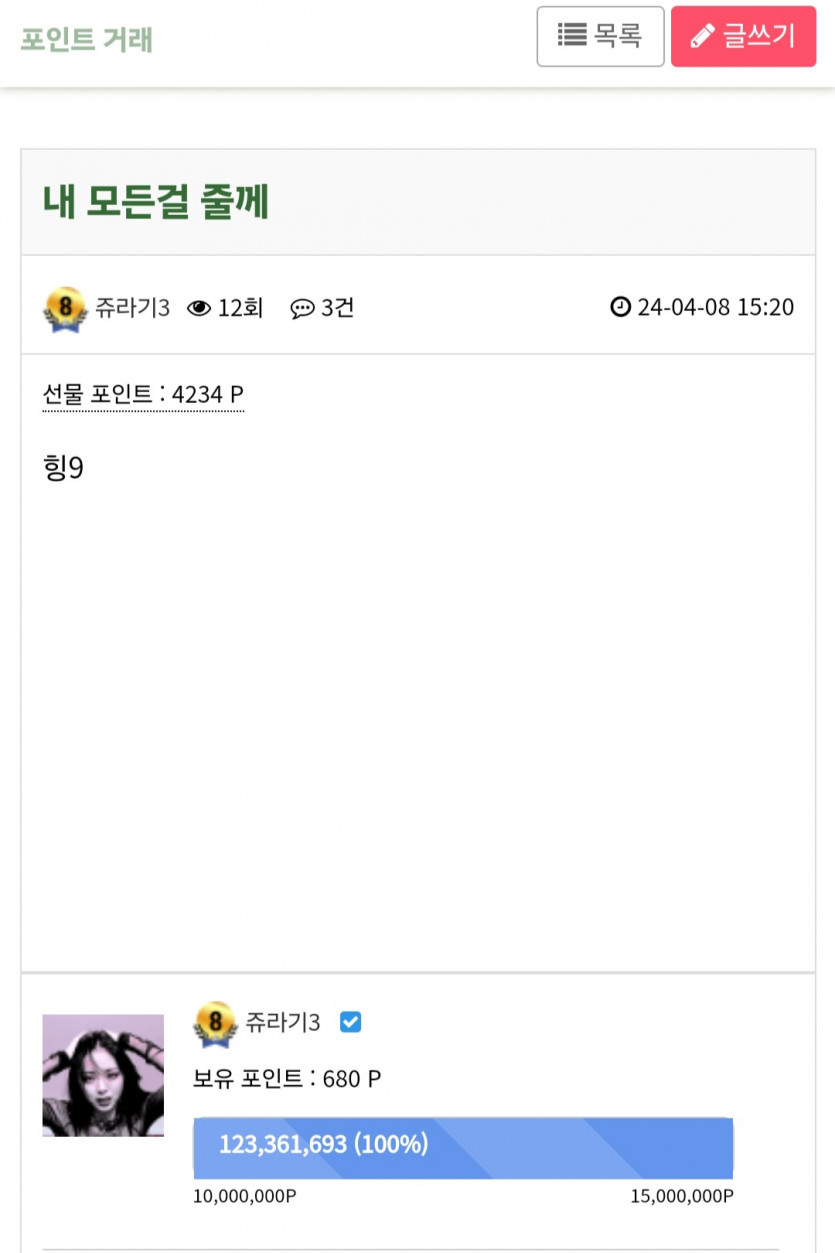Open the 목록 list button
This screenshot has height=1253, width=835.
click(600, 37)
